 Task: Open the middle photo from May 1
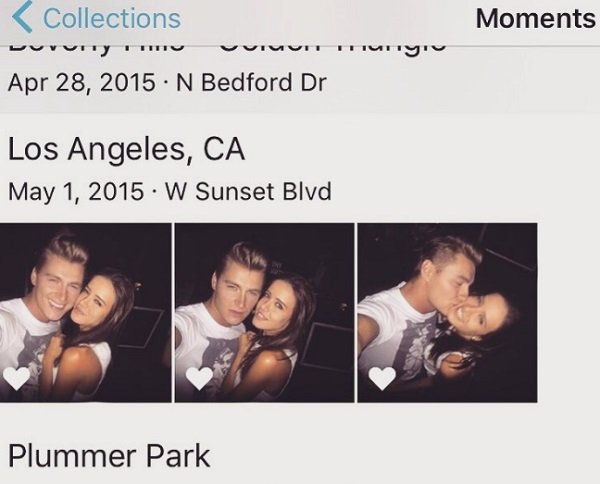point(264,312)
